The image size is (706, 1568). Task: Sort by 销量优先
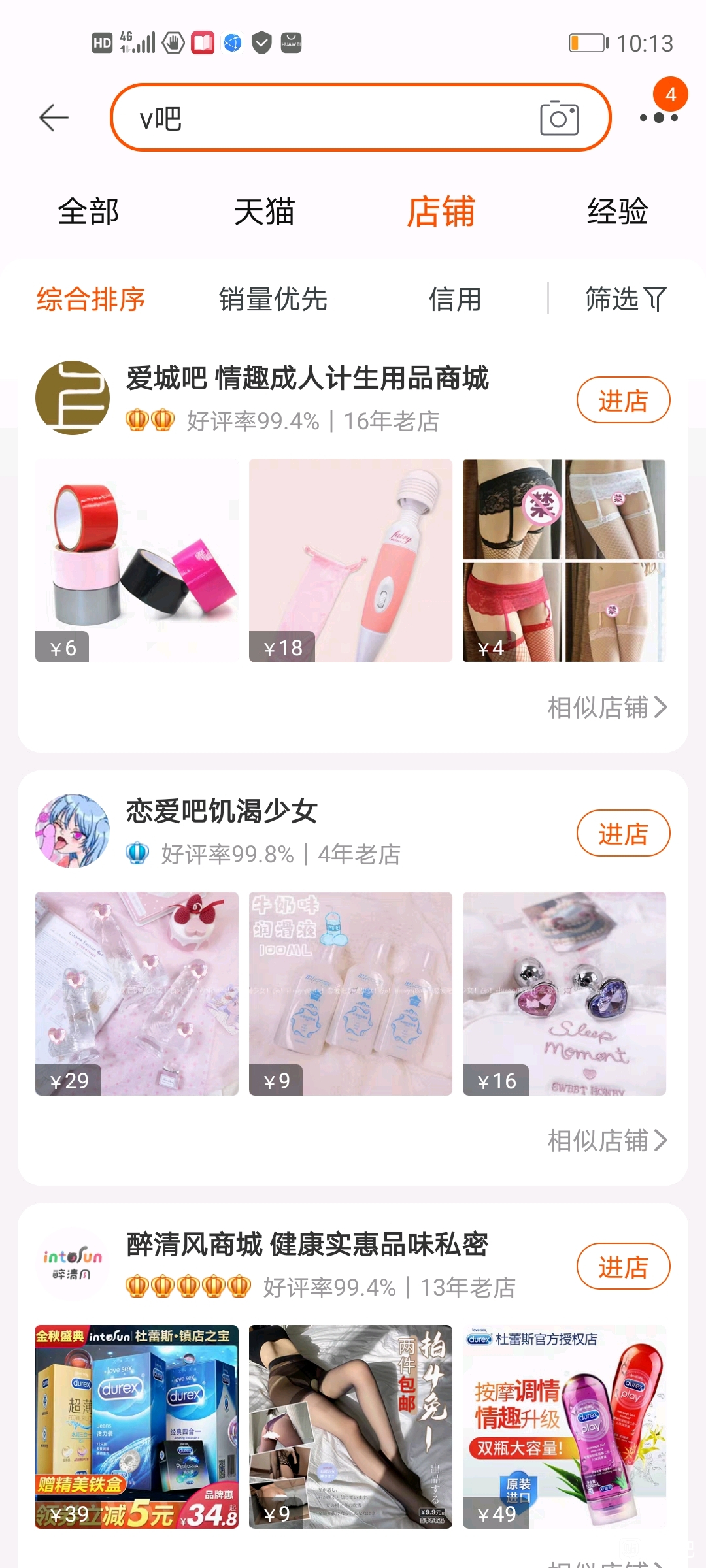(273, 299)
